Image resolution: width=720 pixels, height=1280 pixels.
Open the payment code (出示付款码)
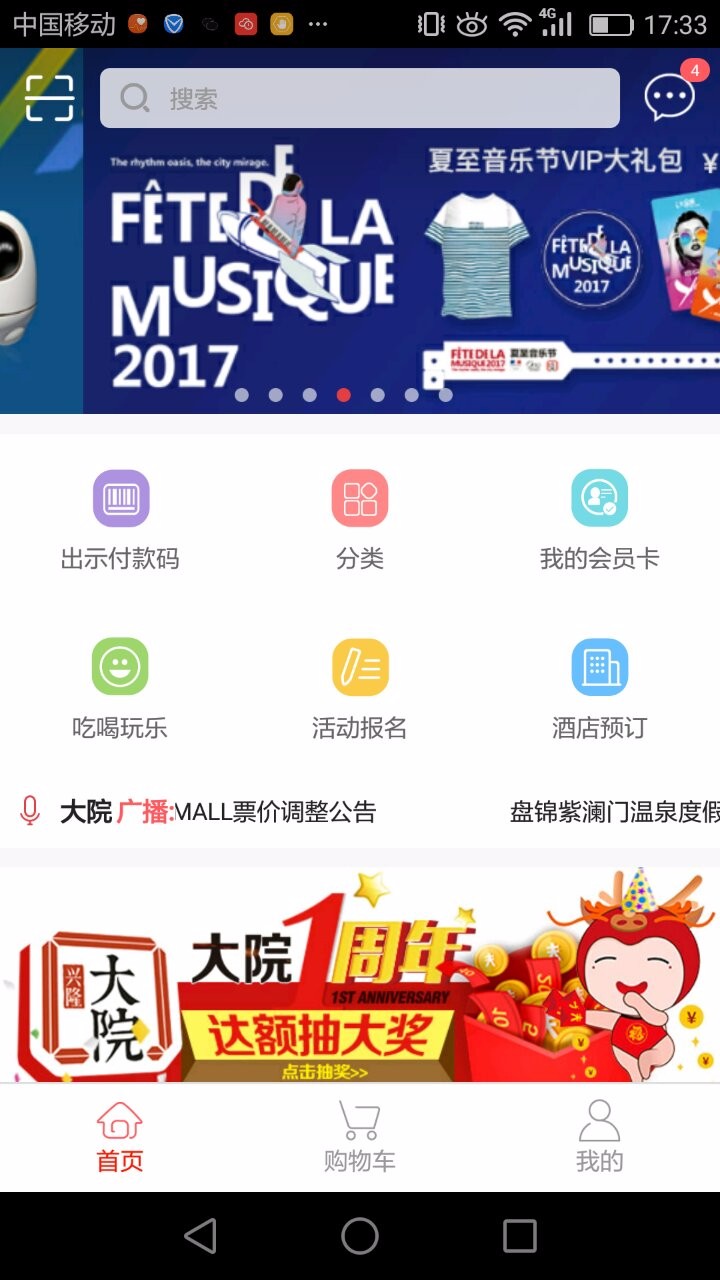tap(122, 515)
